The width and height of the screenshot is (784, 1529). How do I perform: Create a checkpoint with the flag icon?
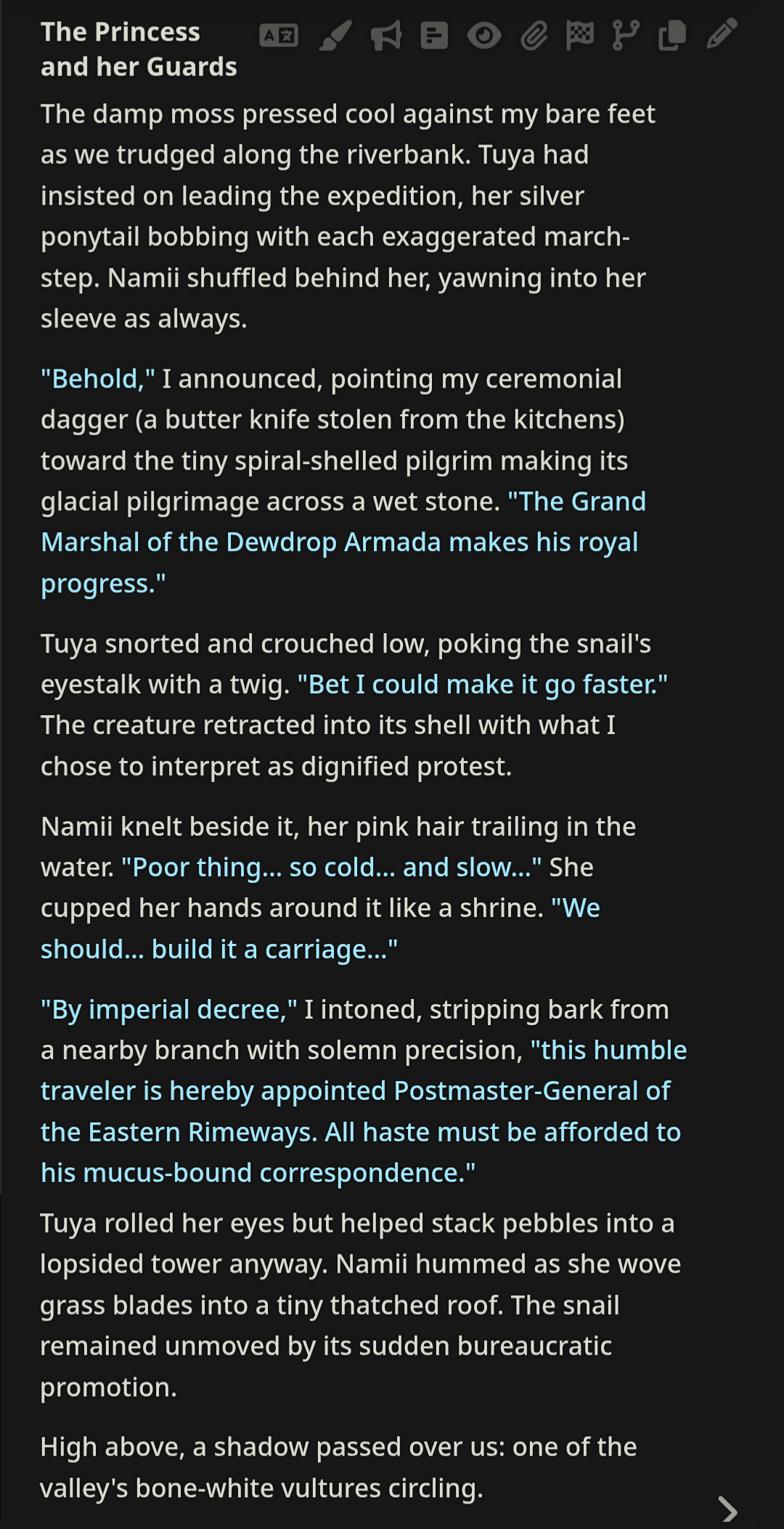click(580, 35)
